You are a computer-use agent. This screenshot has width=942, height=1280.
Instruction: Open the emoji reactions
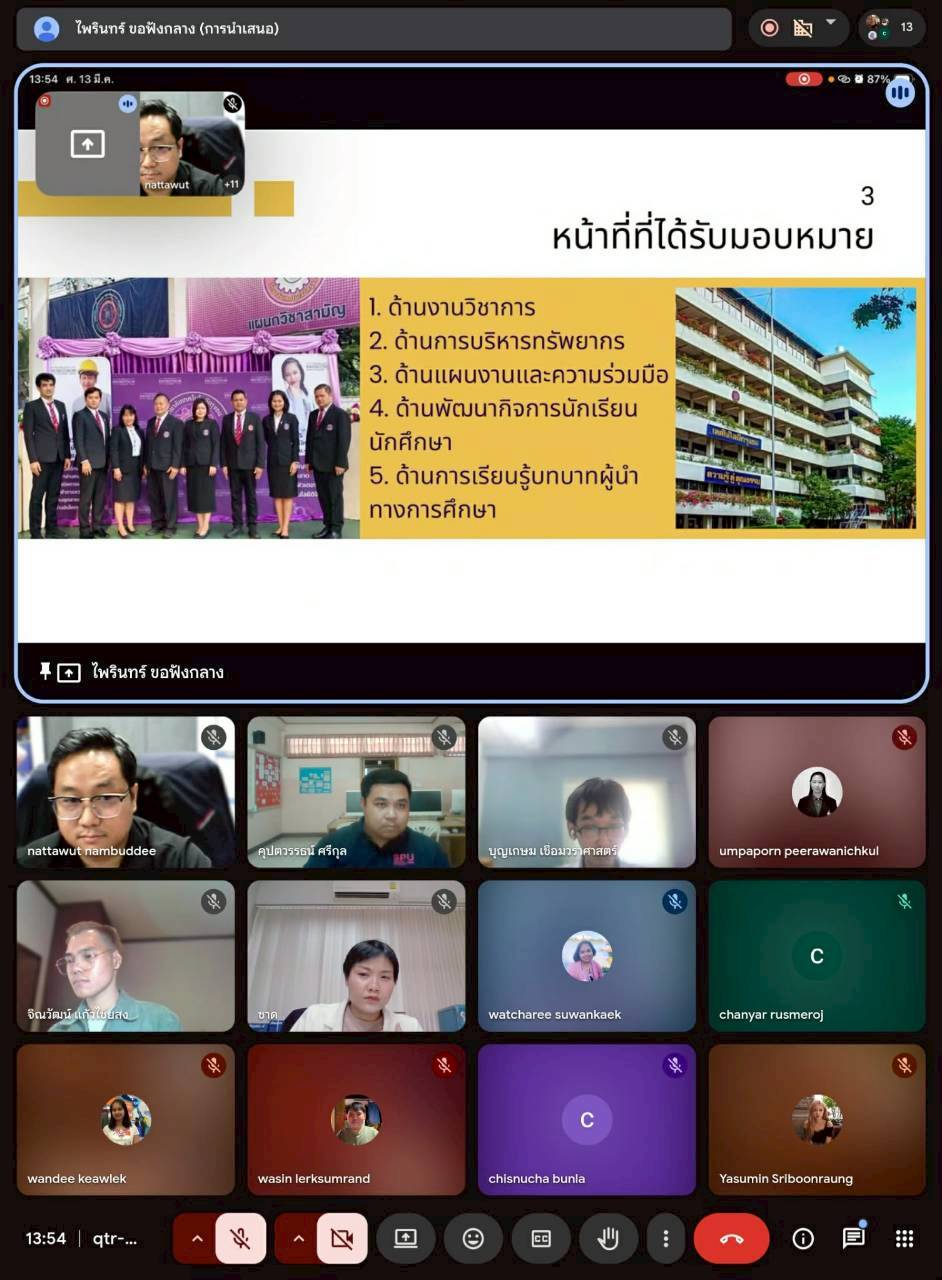click(473, 1239)
